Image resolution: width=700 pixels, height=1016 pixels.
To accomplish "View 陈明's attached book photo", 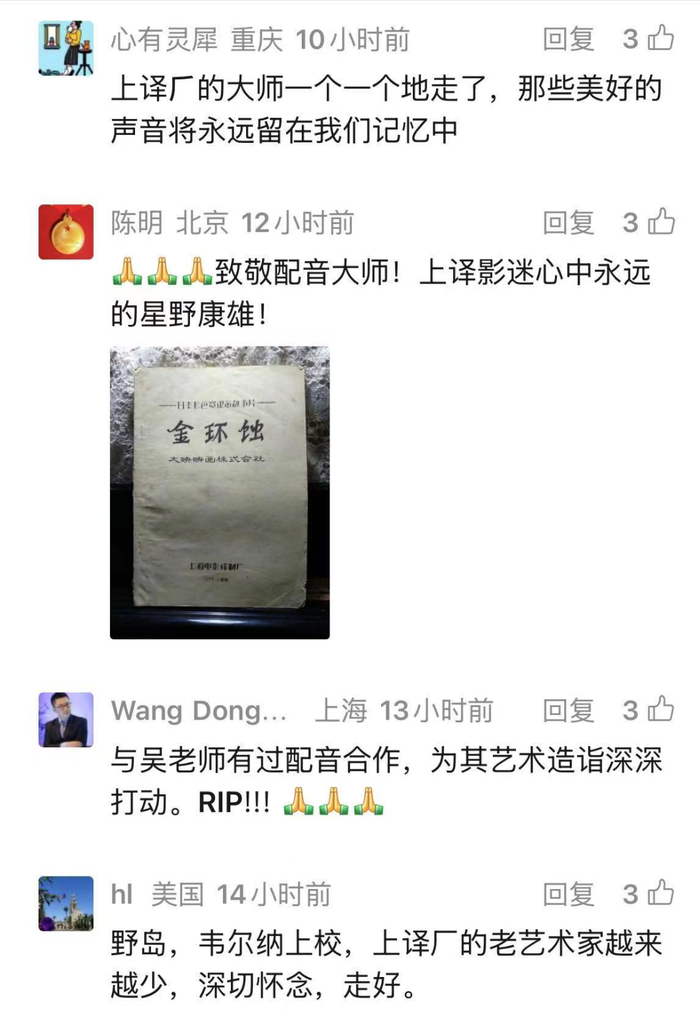I will (x=220, y=492).
